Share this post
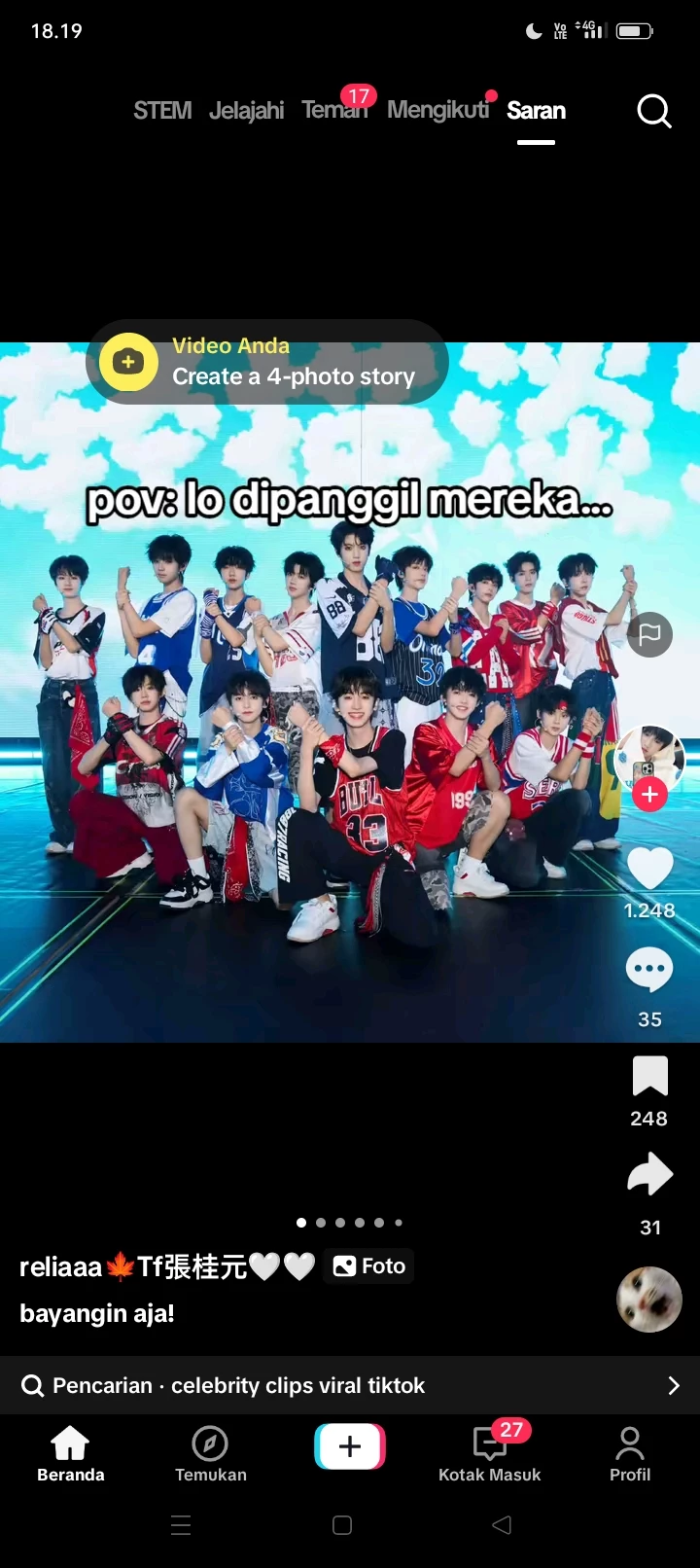Image resolution: width=700 pixels, height=1568 pixels. pos(649,1174)
